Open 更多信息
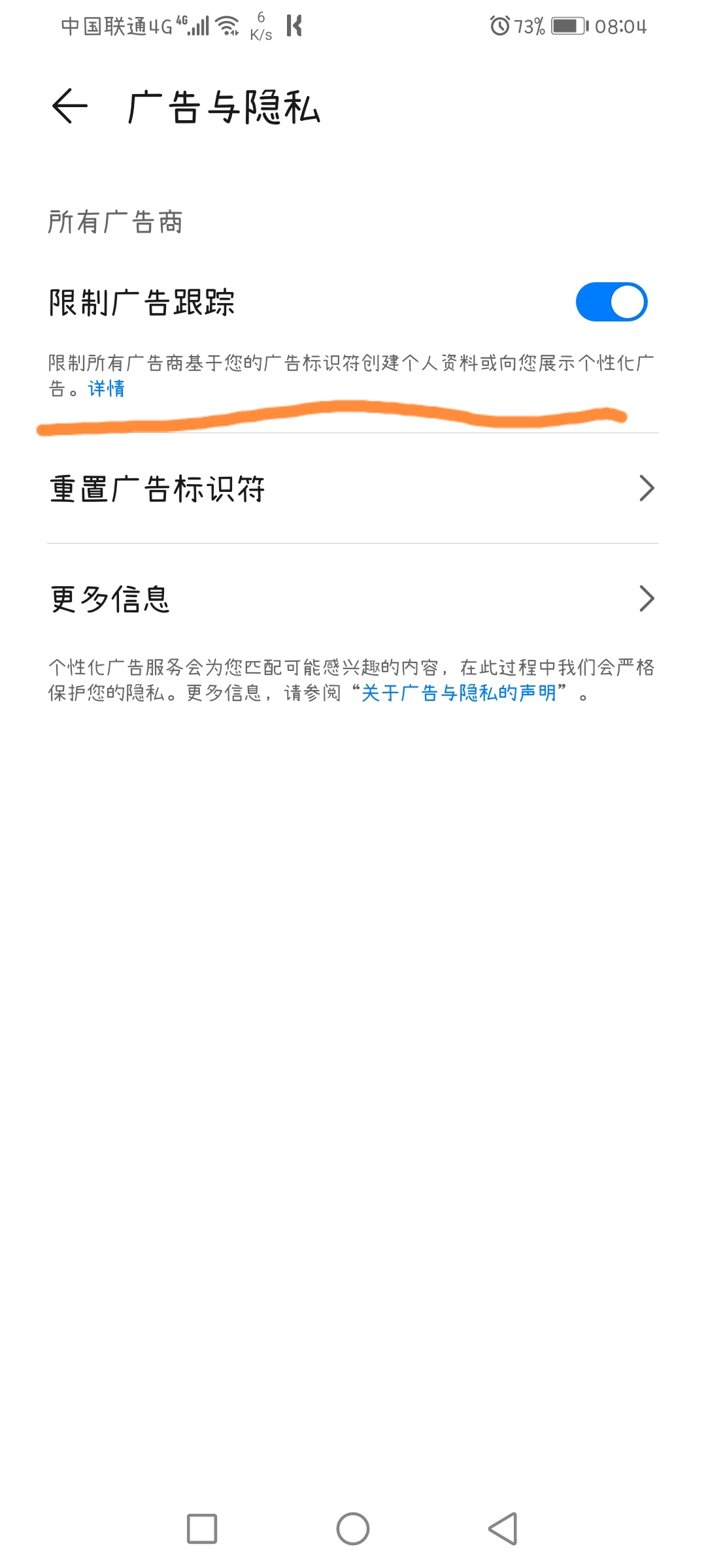 (353, 598)
